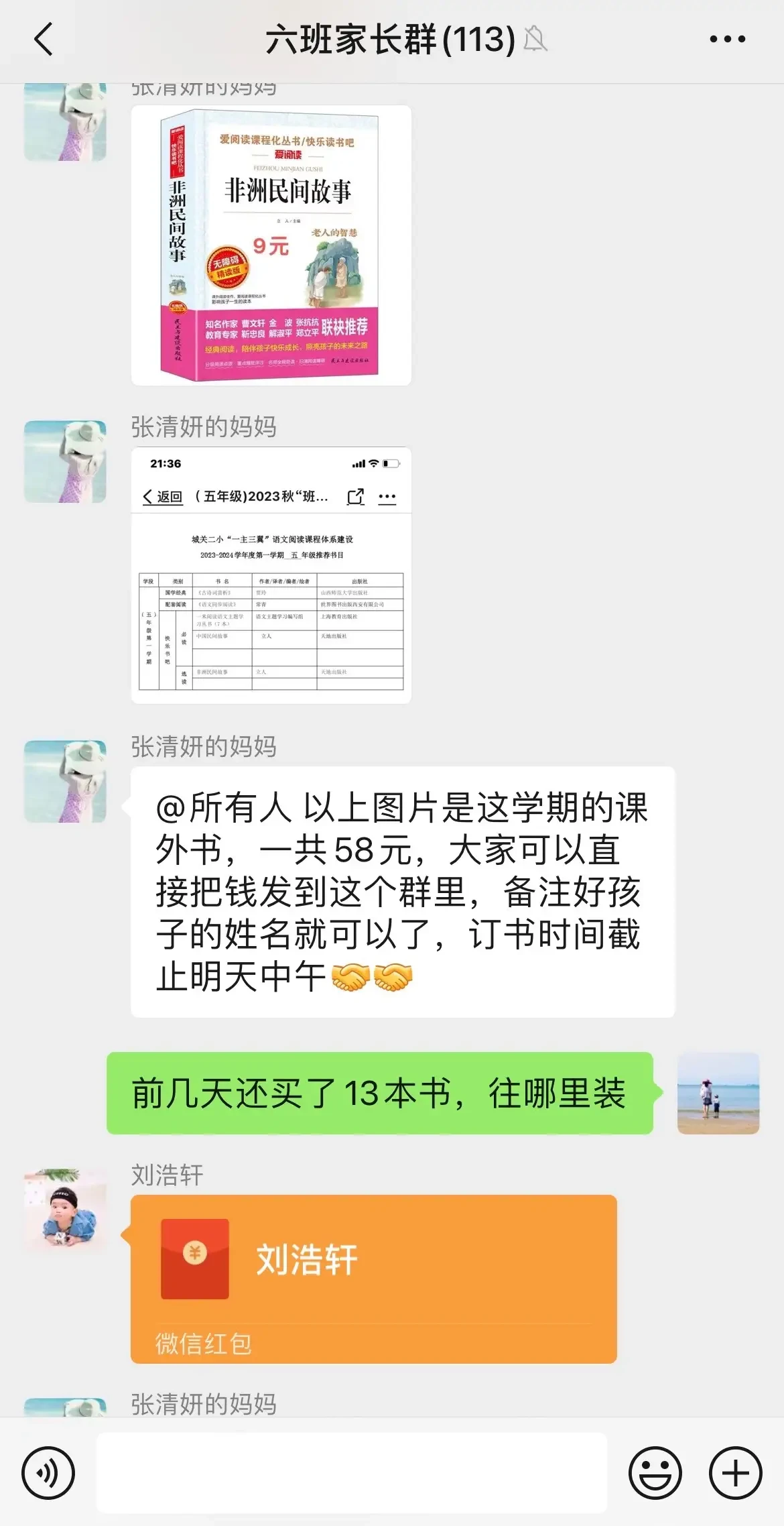Viewport: 784px width, 1526px height.
Task: Switch to voice message input
Action: 48,1473
